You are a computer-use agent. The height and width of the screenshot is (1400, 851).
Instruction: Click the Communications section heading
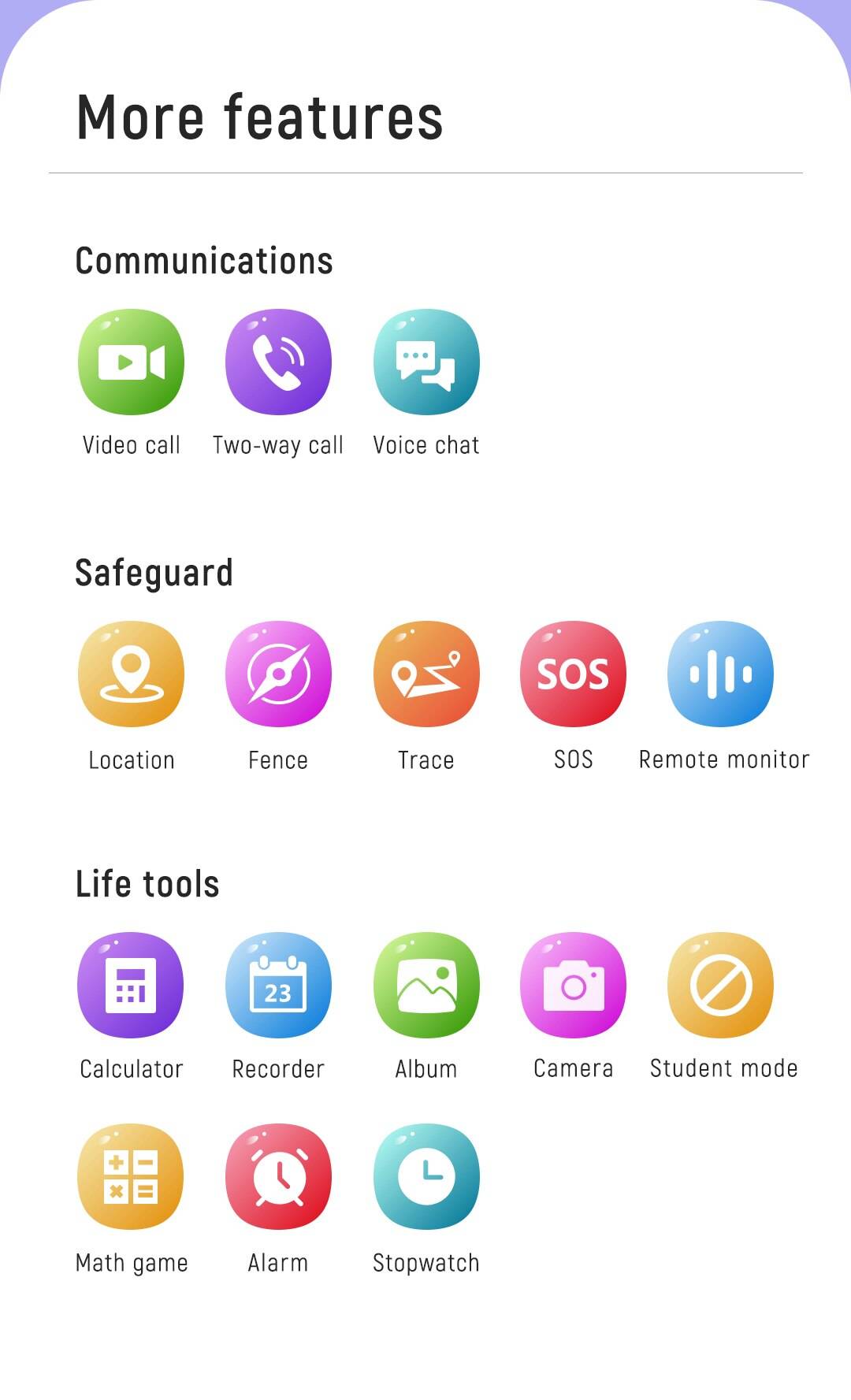point(203,260)
